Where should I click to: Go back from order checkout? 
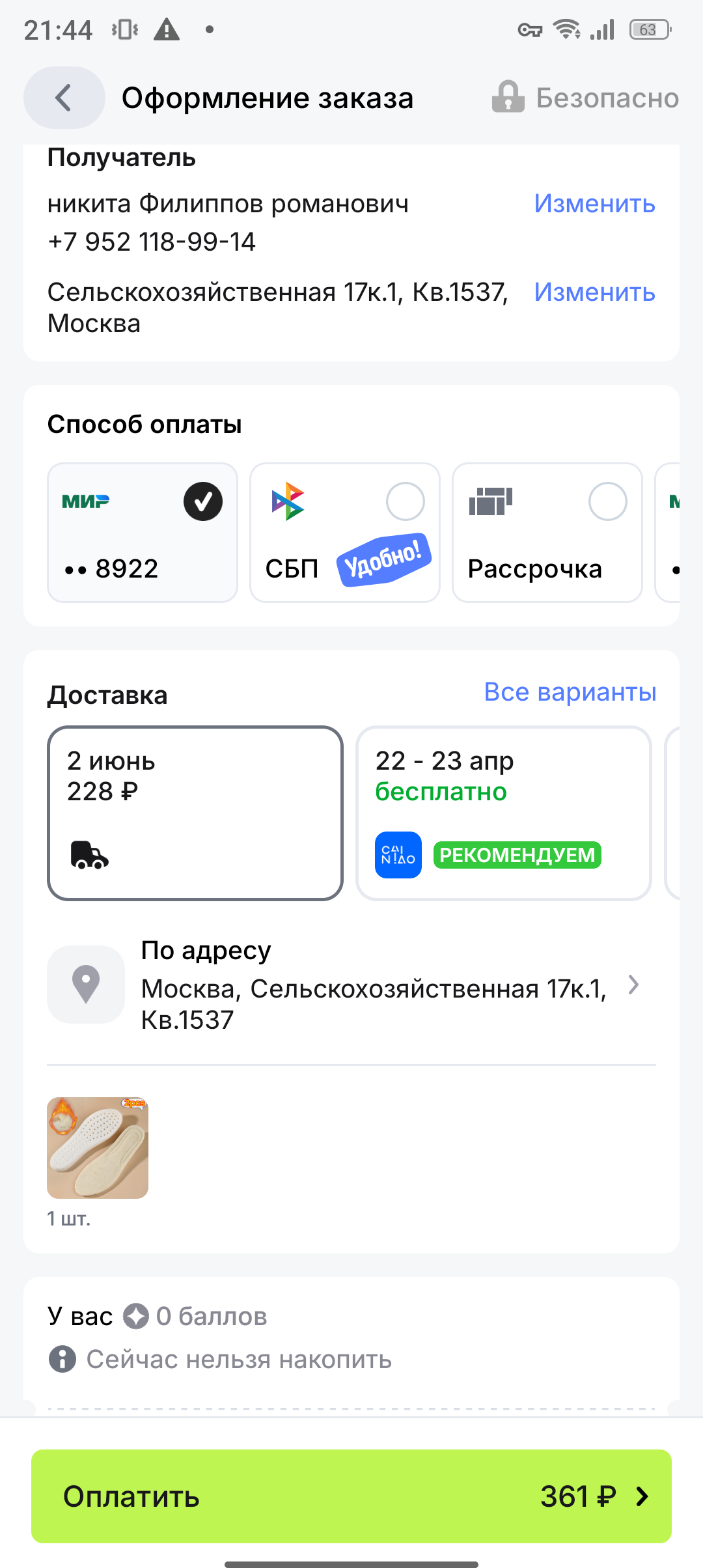[x=64, y=98]
